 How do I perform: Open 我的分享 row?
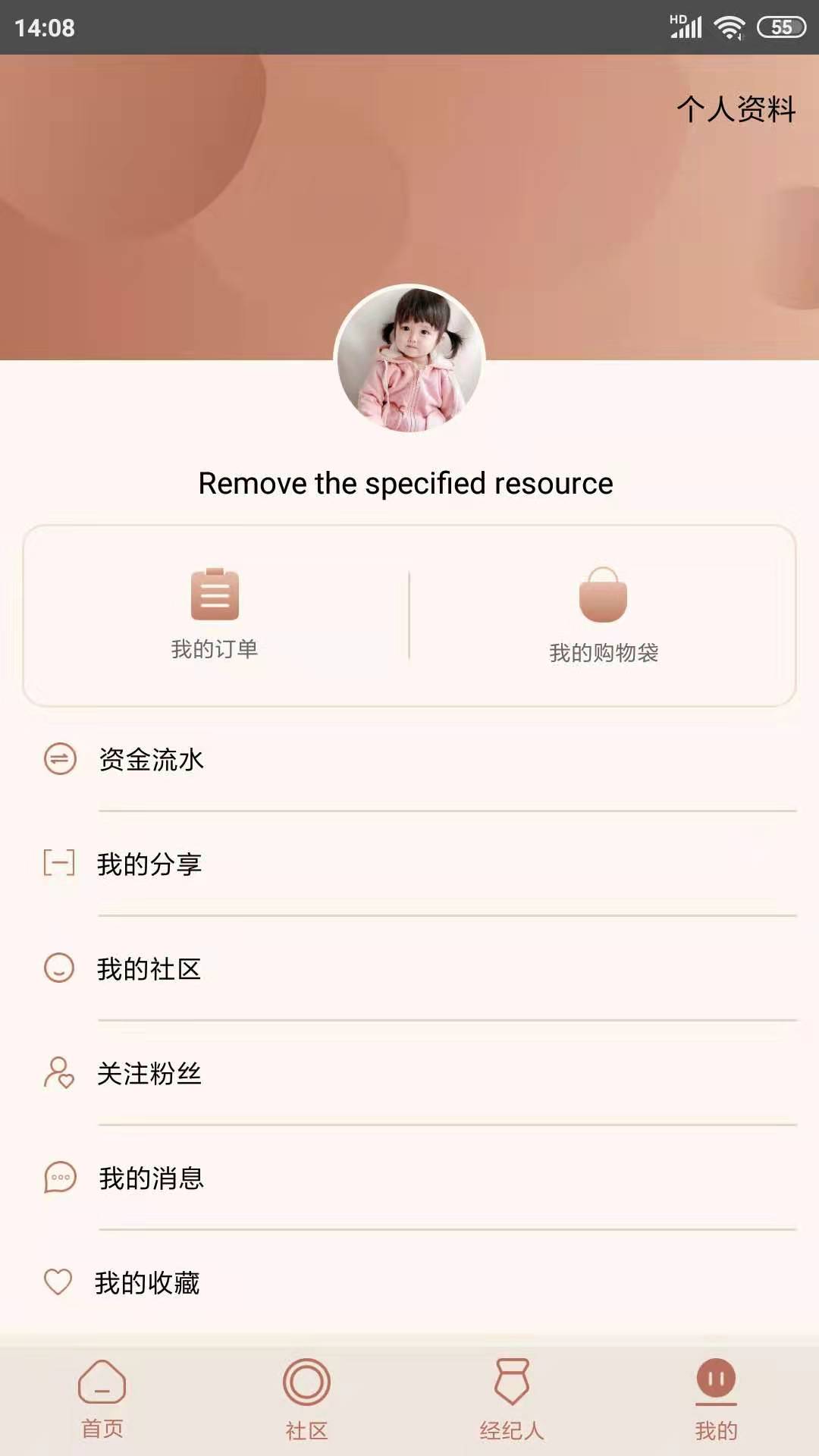(409, 864)
